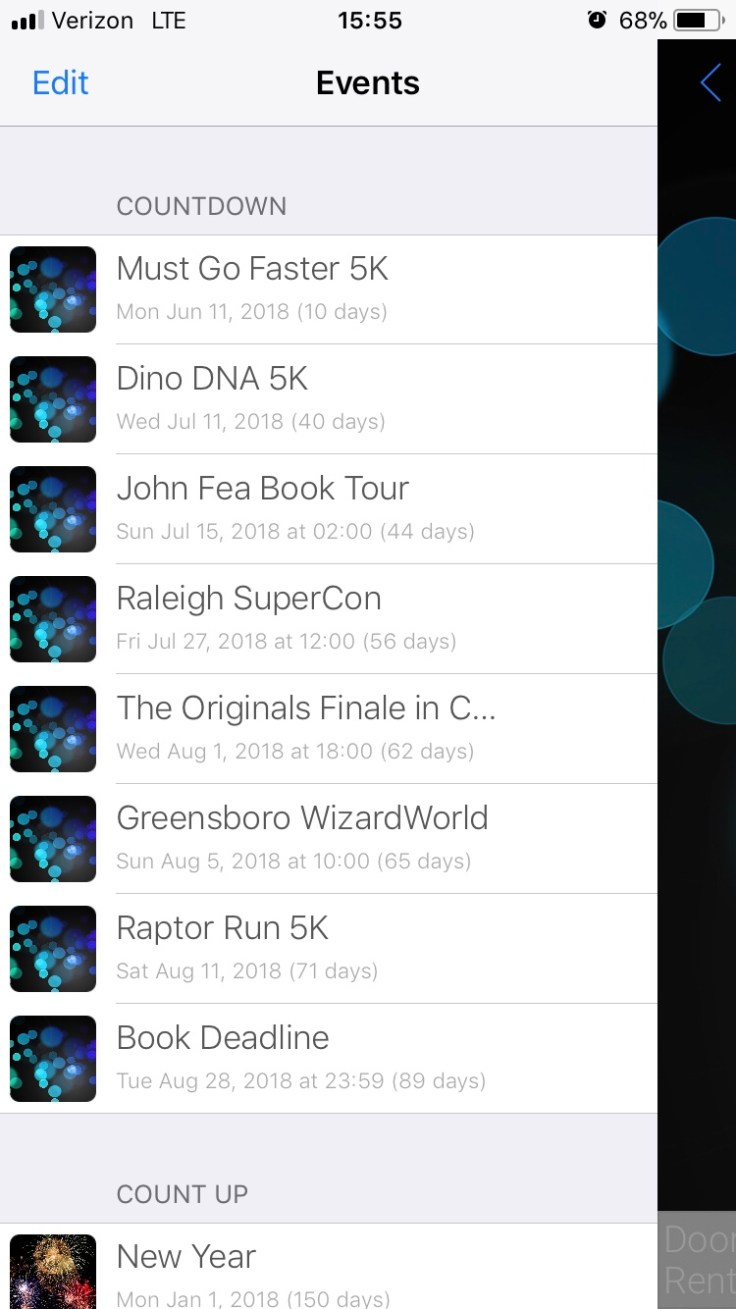Open the John Fea Book Tour event
The height and width of the screenshot is (1309, 736).
pyautogui.click(x=330, y=509)
